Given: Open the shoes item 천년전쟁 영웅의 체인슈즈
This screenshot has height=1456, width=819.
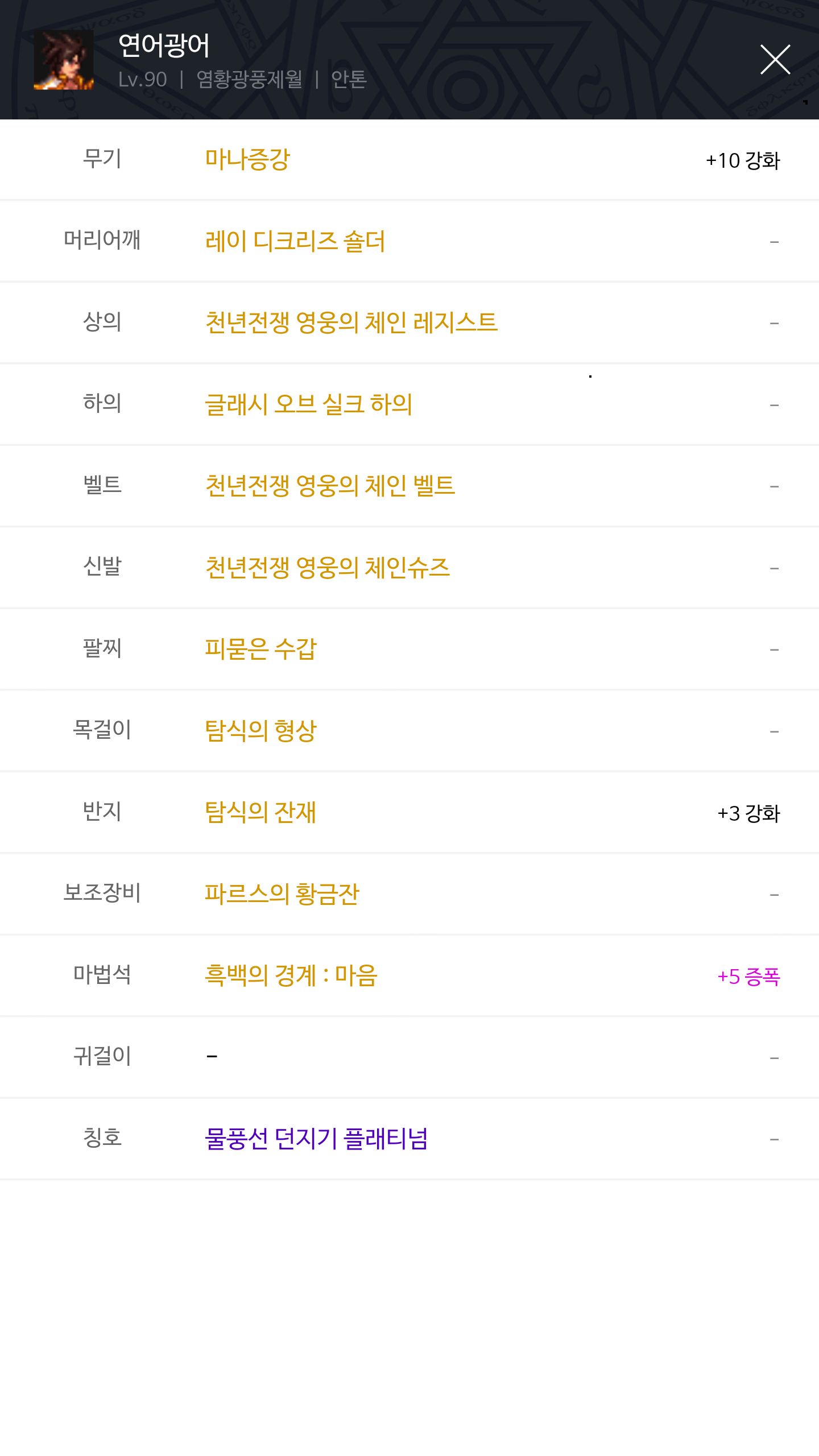Looking at the screenshot, I should [x=328, y=568].
